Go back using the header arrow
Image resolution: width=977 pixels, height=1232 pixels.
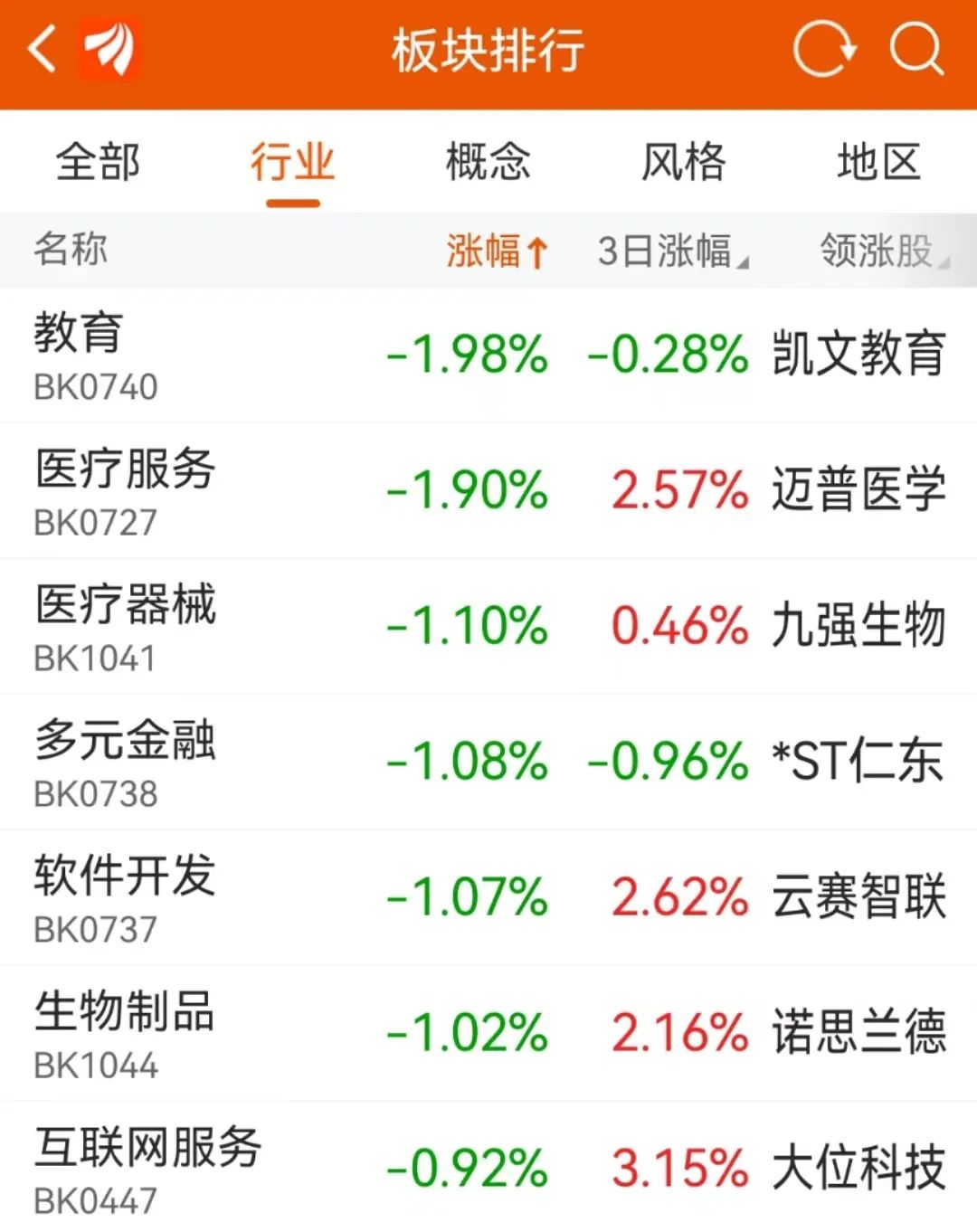[x=43, y=49]
